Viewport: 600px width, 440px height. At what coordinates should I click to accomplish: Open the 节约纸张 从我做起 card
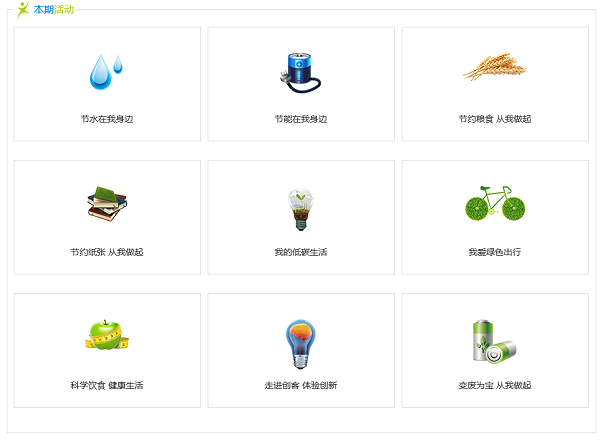pyautogui.click(x=107, y=217)
